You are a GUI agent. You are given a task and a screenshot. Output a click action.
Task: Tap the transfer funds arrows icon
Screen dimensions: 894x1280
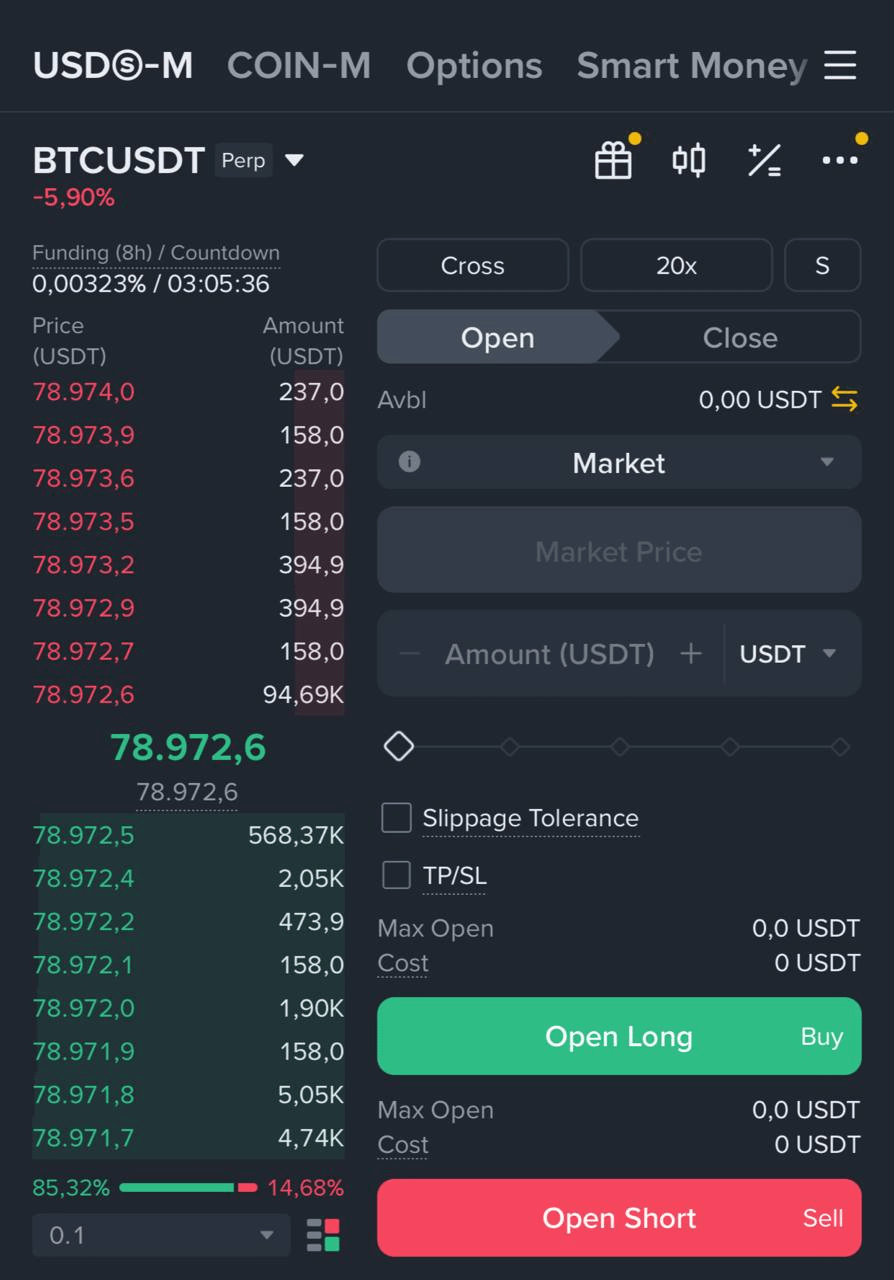click(845, 400)
